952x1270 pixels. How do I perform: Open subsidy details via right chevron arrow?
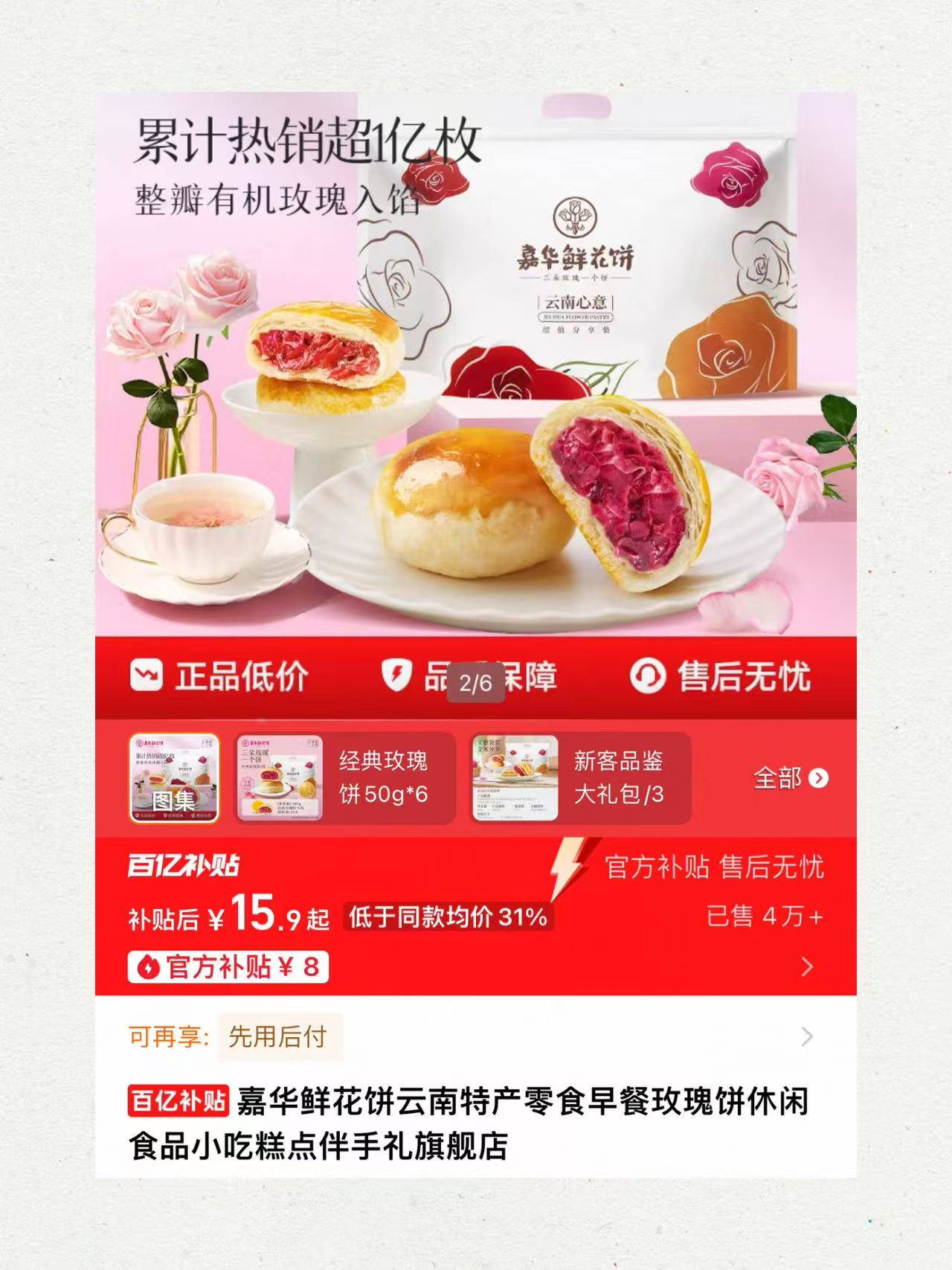[x=808, y=964]
